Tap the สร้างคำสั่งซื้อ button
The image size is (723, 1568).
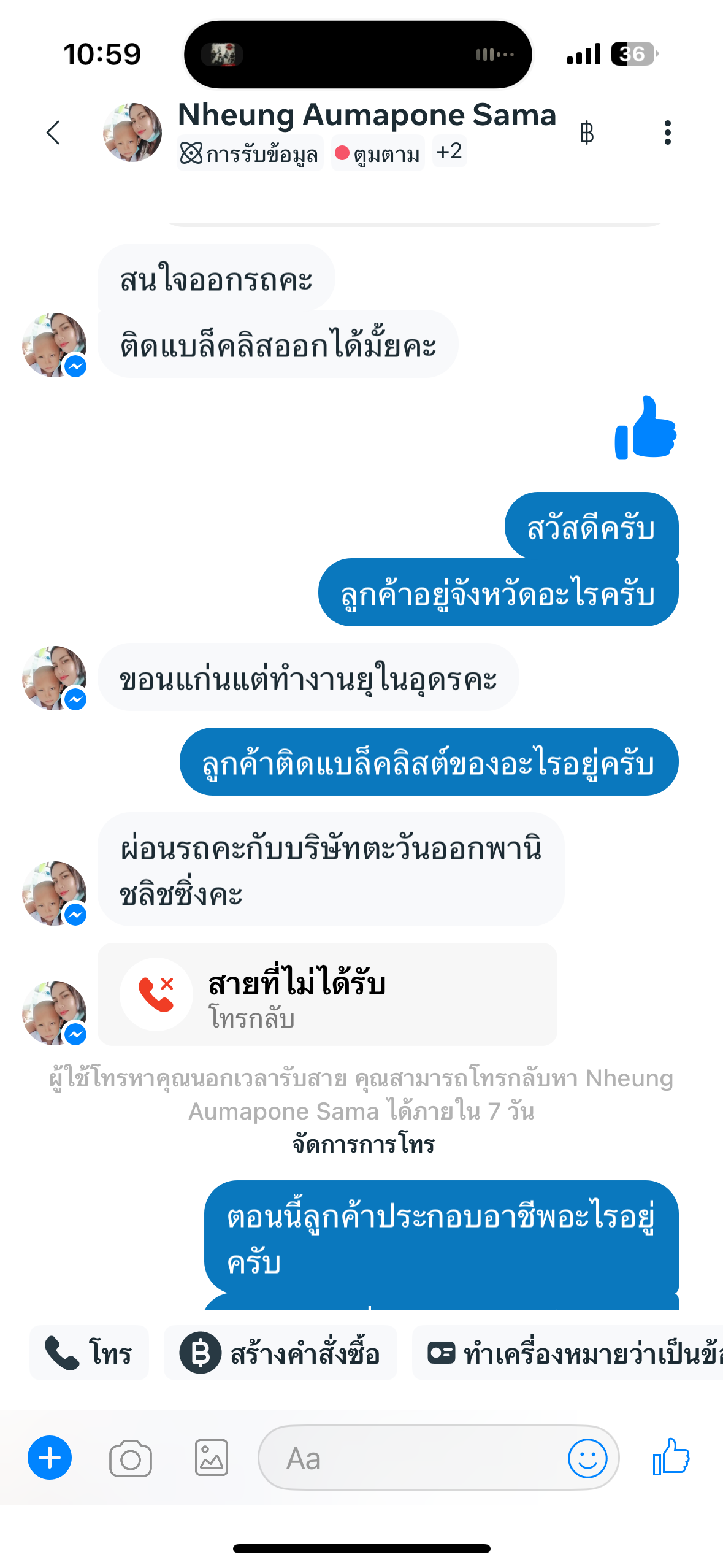pos(280,1353)
